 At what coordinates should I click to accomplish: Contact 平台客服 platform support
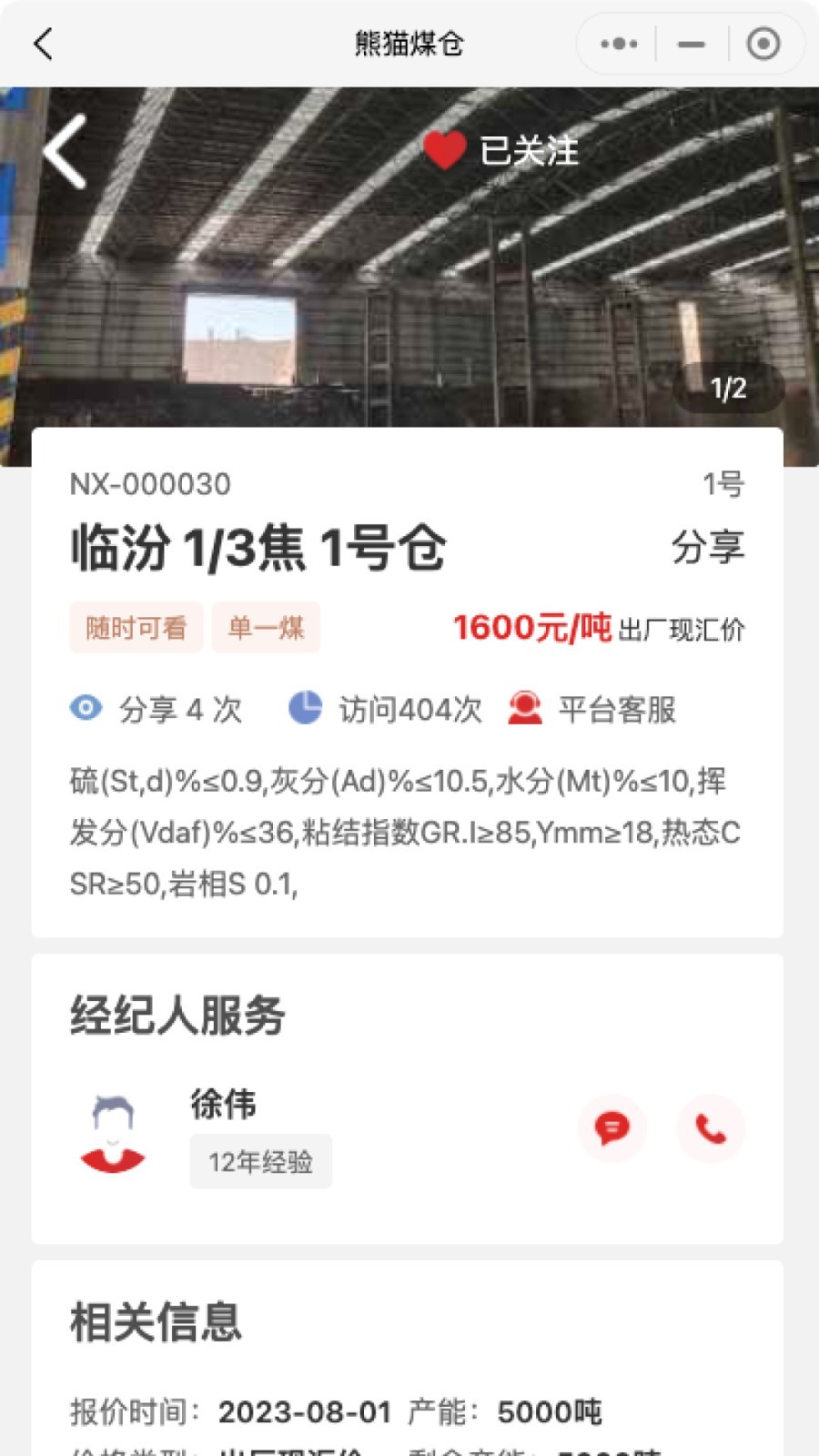(592, 709)
